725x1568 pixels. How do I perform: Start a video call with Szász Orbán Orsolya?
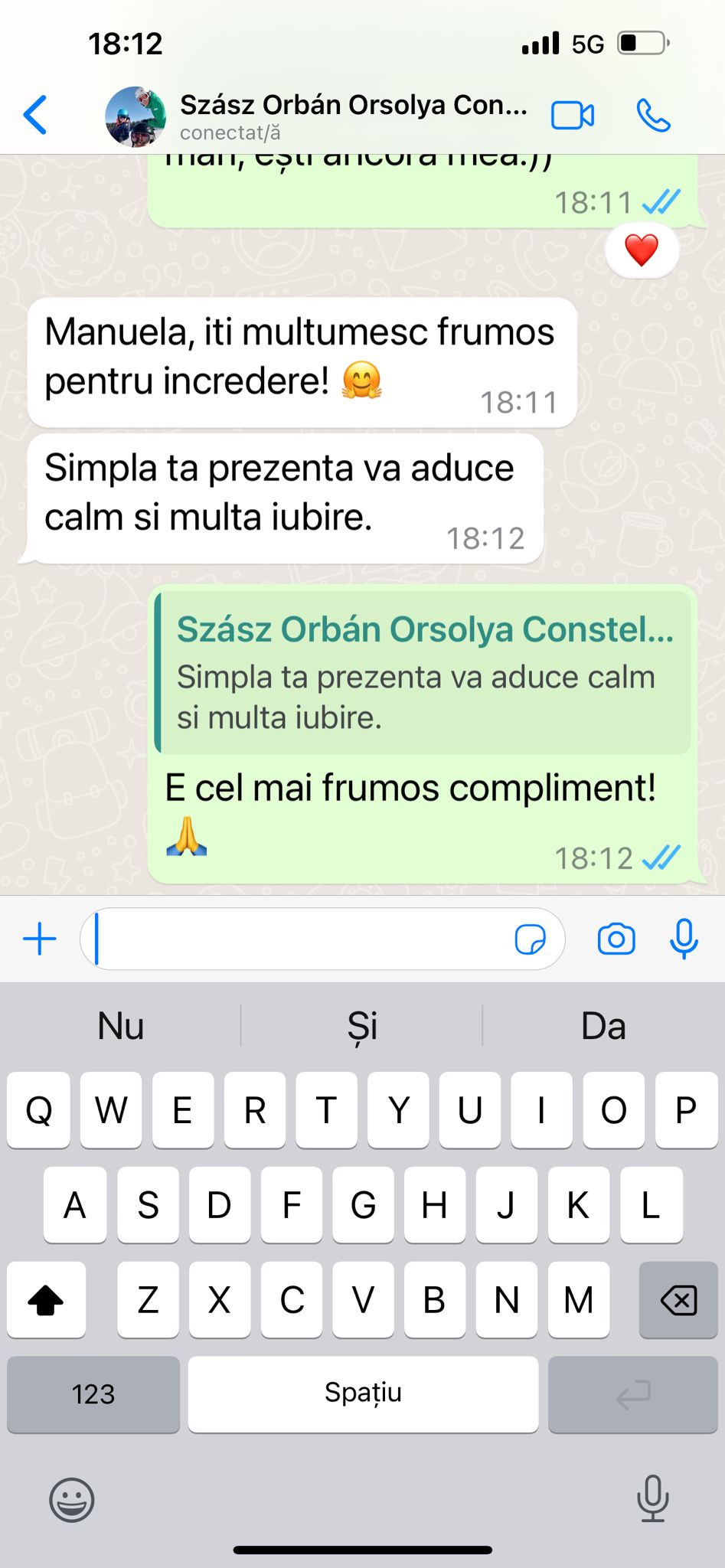pos(573,116)
